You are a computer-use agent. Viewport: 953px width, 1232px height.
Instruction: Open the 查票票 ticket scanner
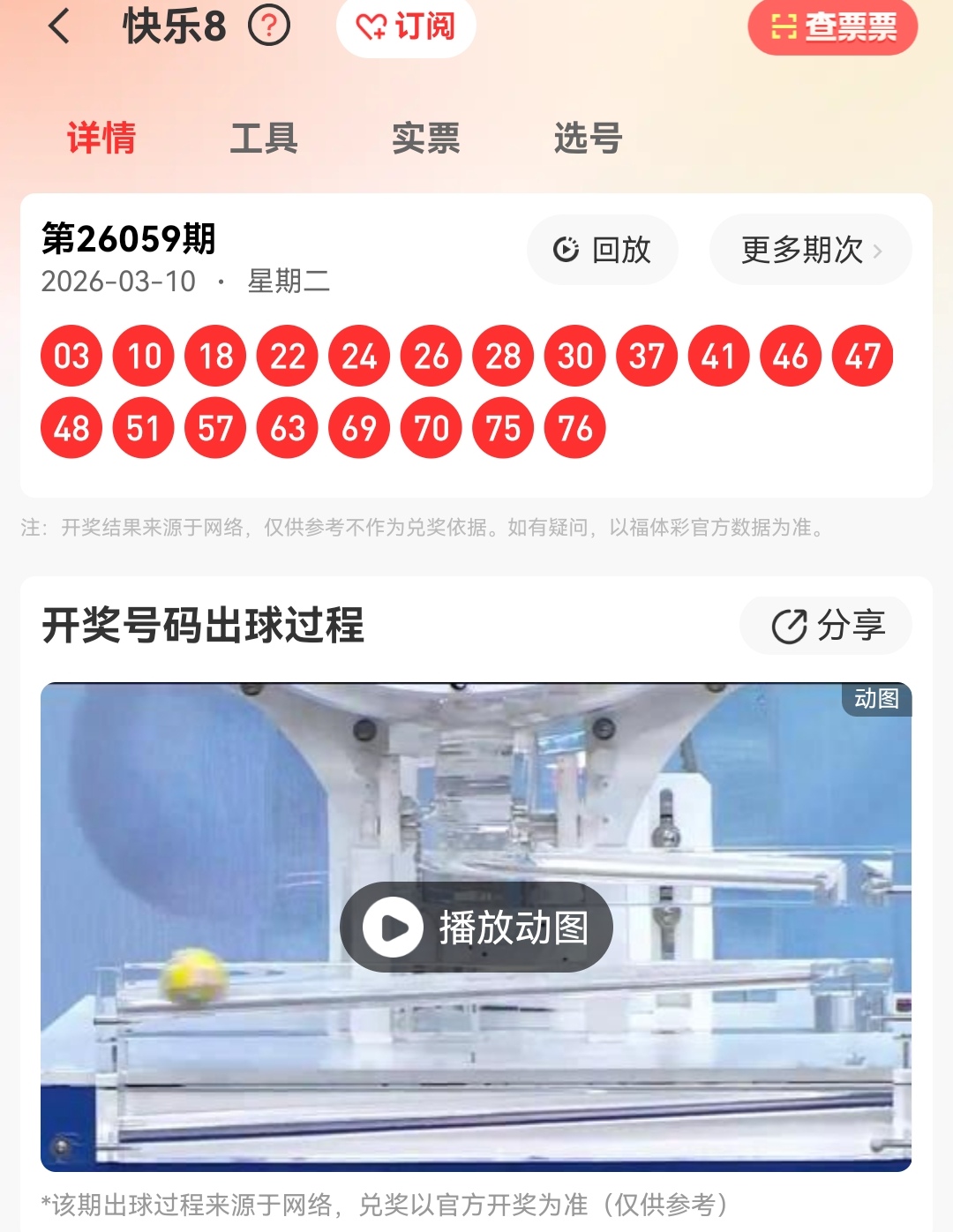[833, 29]
